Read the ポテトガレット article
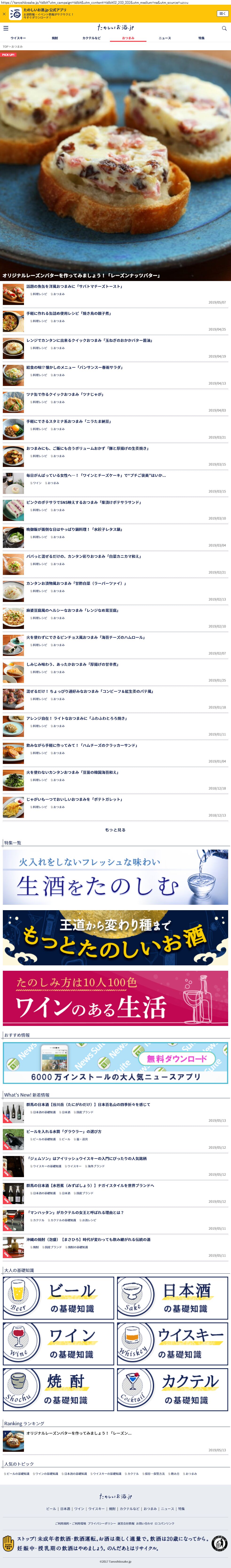231x1568 pixels. point(74,799)
